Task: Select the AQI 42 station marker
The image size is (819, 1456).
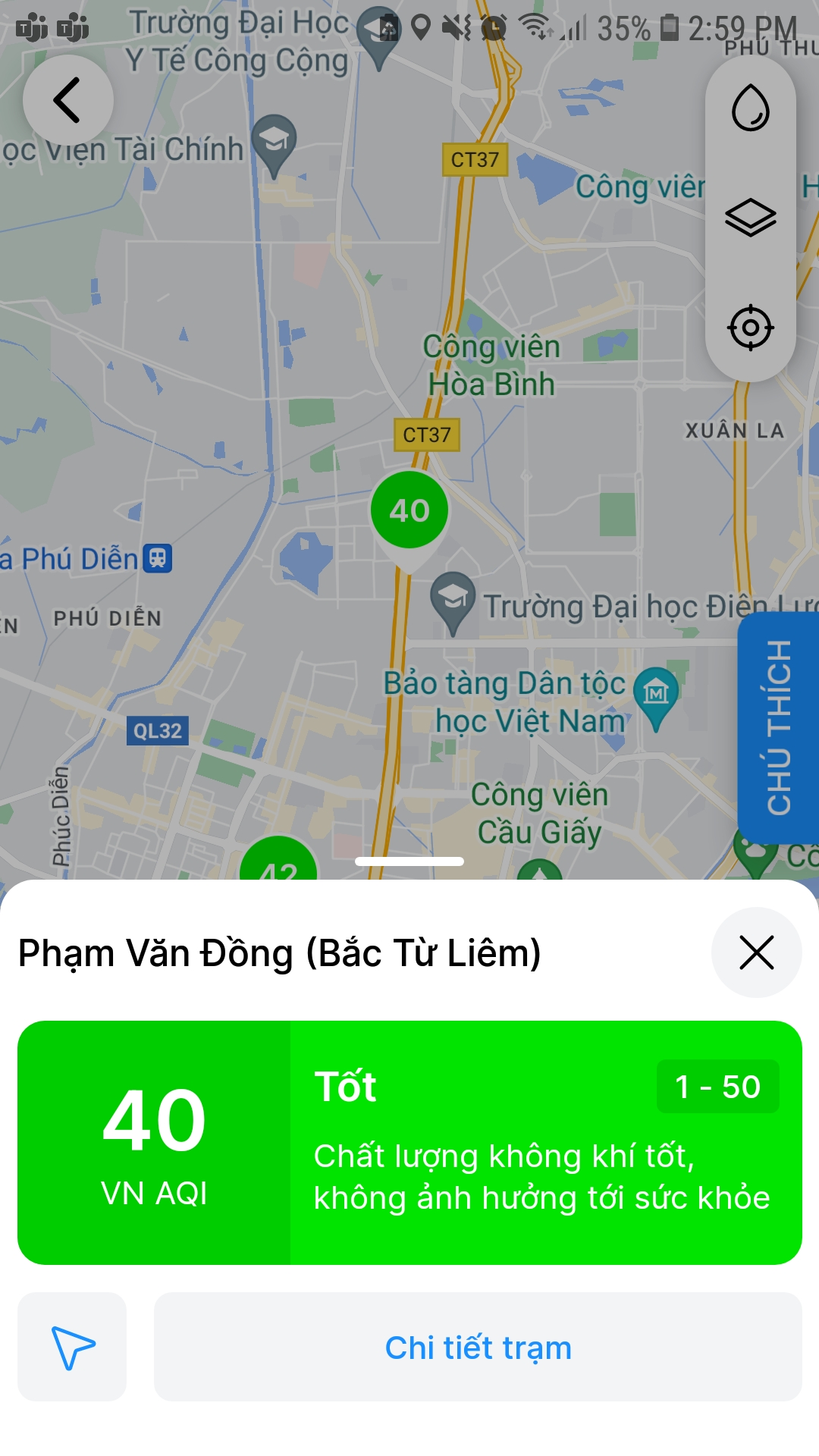Action: point(278,860)
